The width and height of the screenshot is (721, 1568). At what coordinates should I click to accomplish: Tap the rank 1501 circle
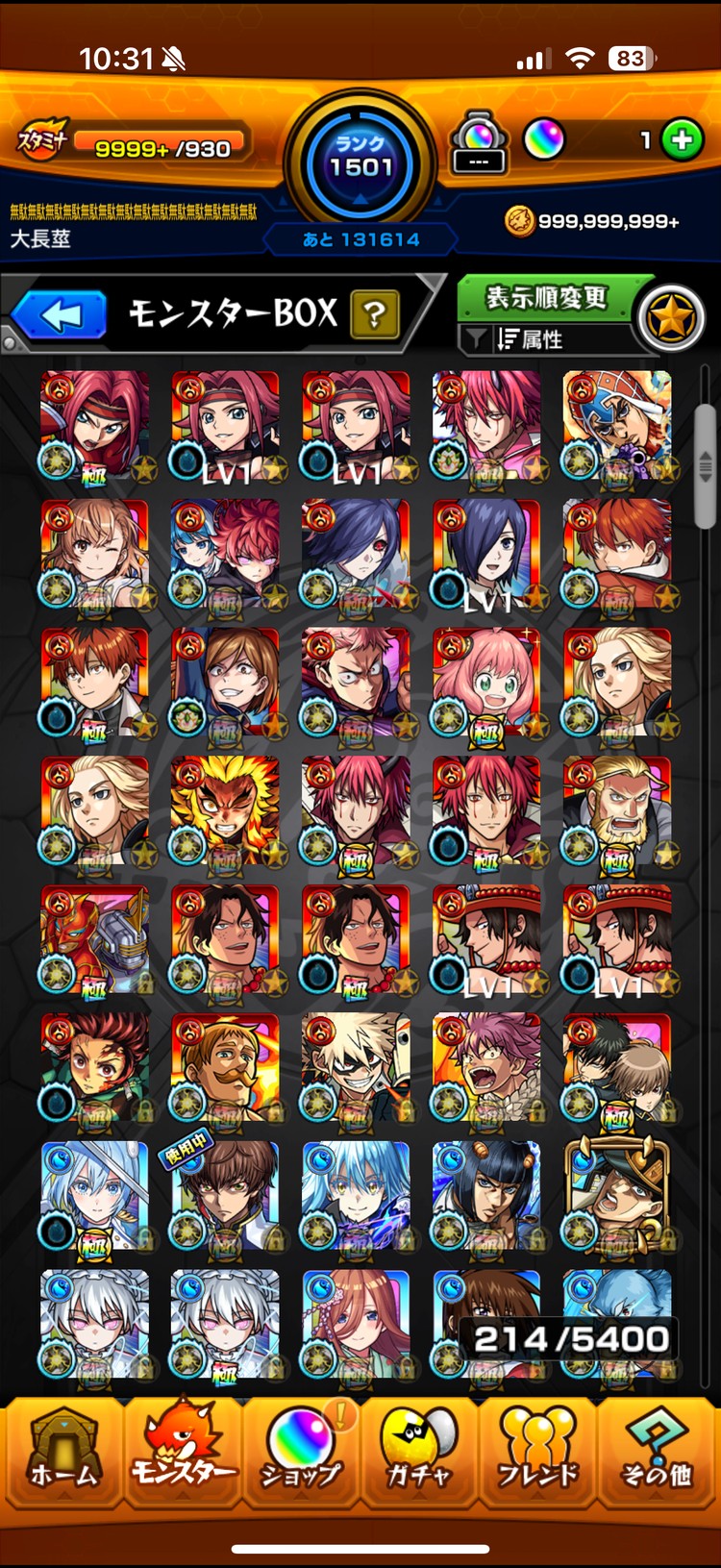point(360,163)
